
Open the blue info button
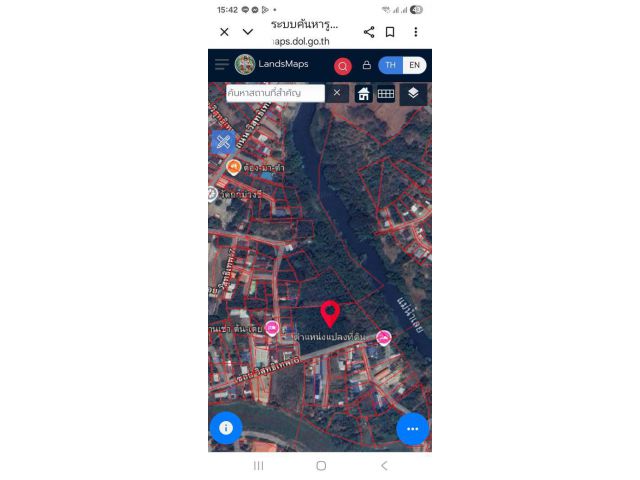click(226, 428)
